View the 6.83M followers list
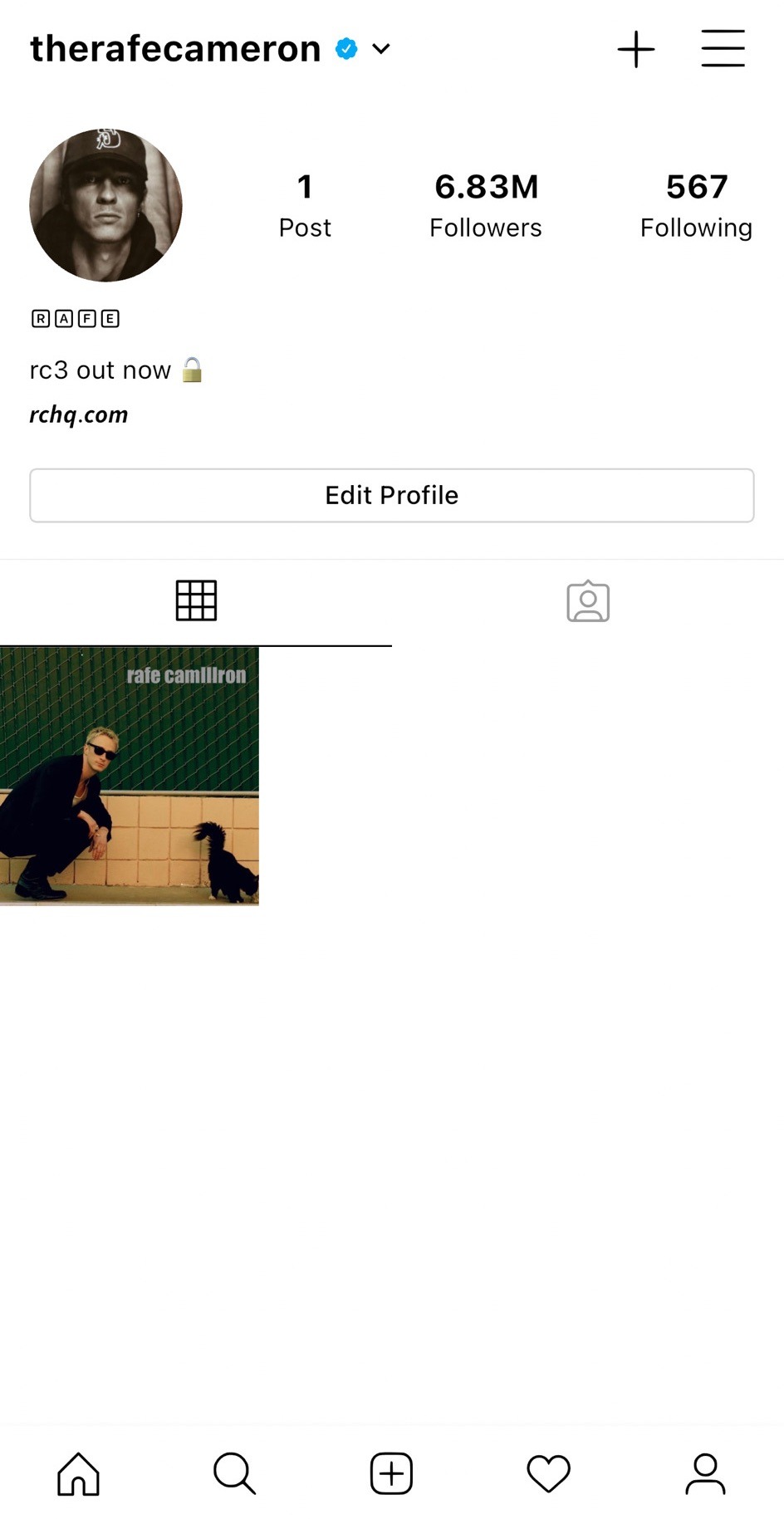Screen dimensions: 784x1519 tap(486, 204)
